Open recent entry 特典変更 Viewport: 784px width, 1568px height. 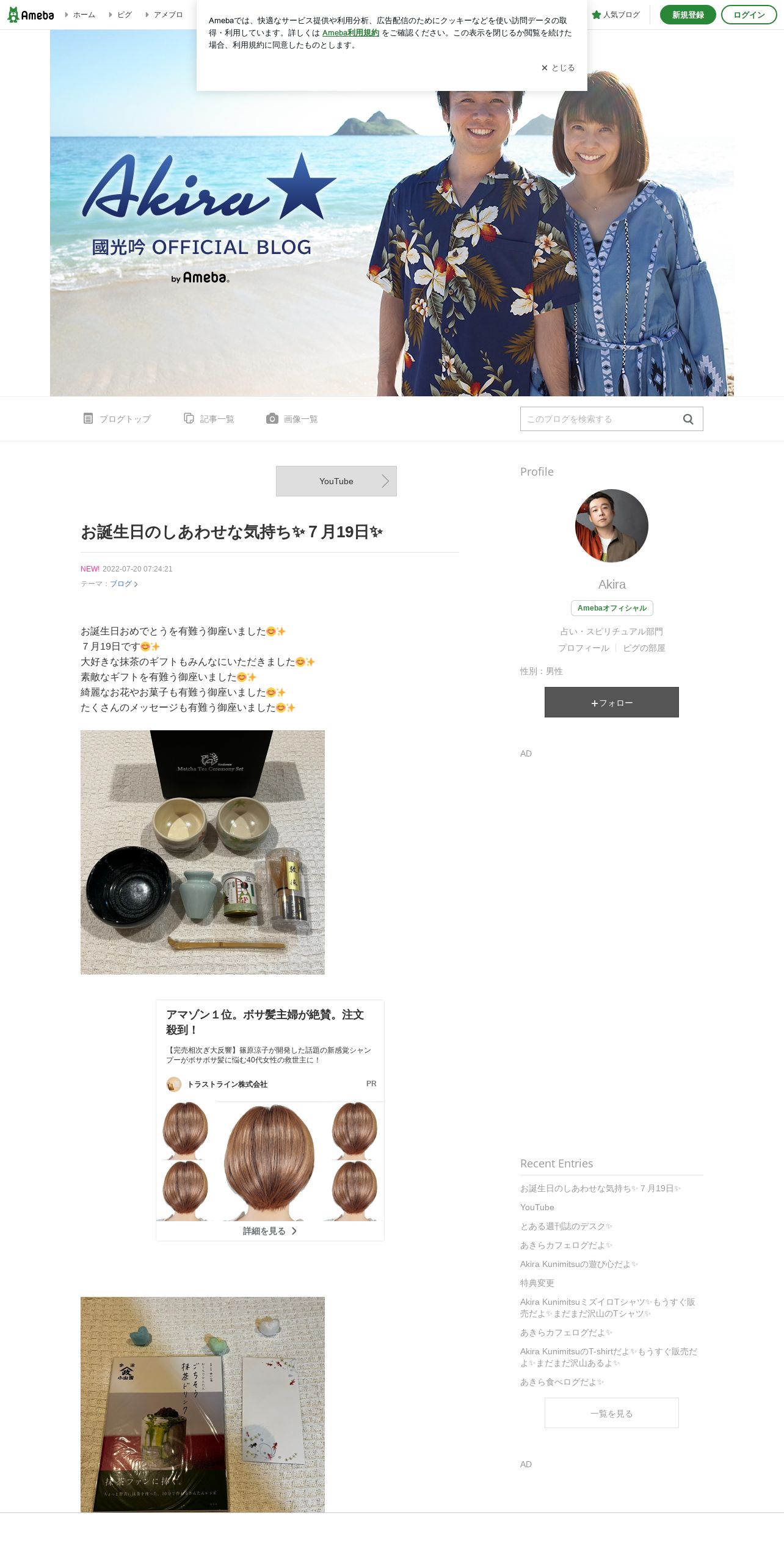pyautogui.click(x=537, y=1283)
